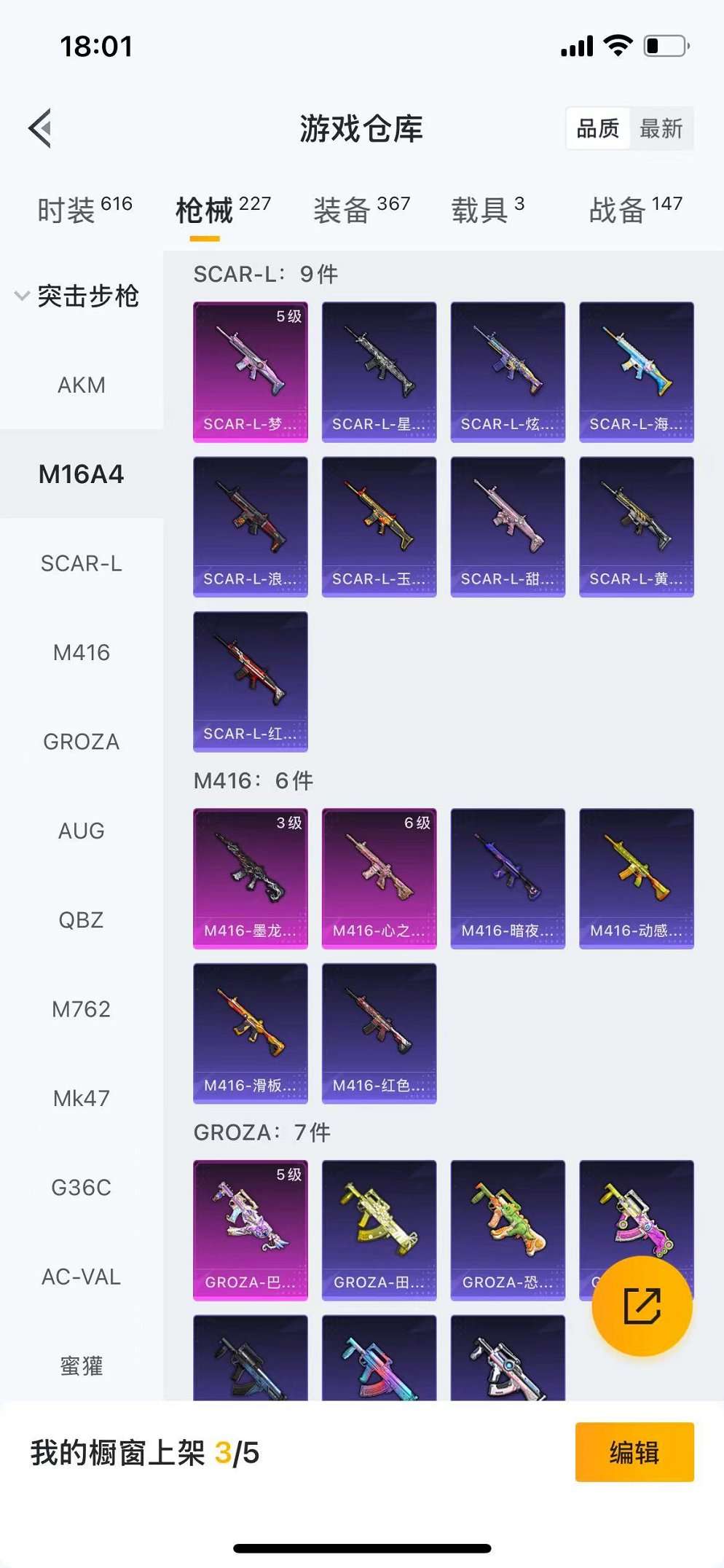Select GROZA in the side list
724x1568 pixels.
pyautogui.click(x=82, y=742)
